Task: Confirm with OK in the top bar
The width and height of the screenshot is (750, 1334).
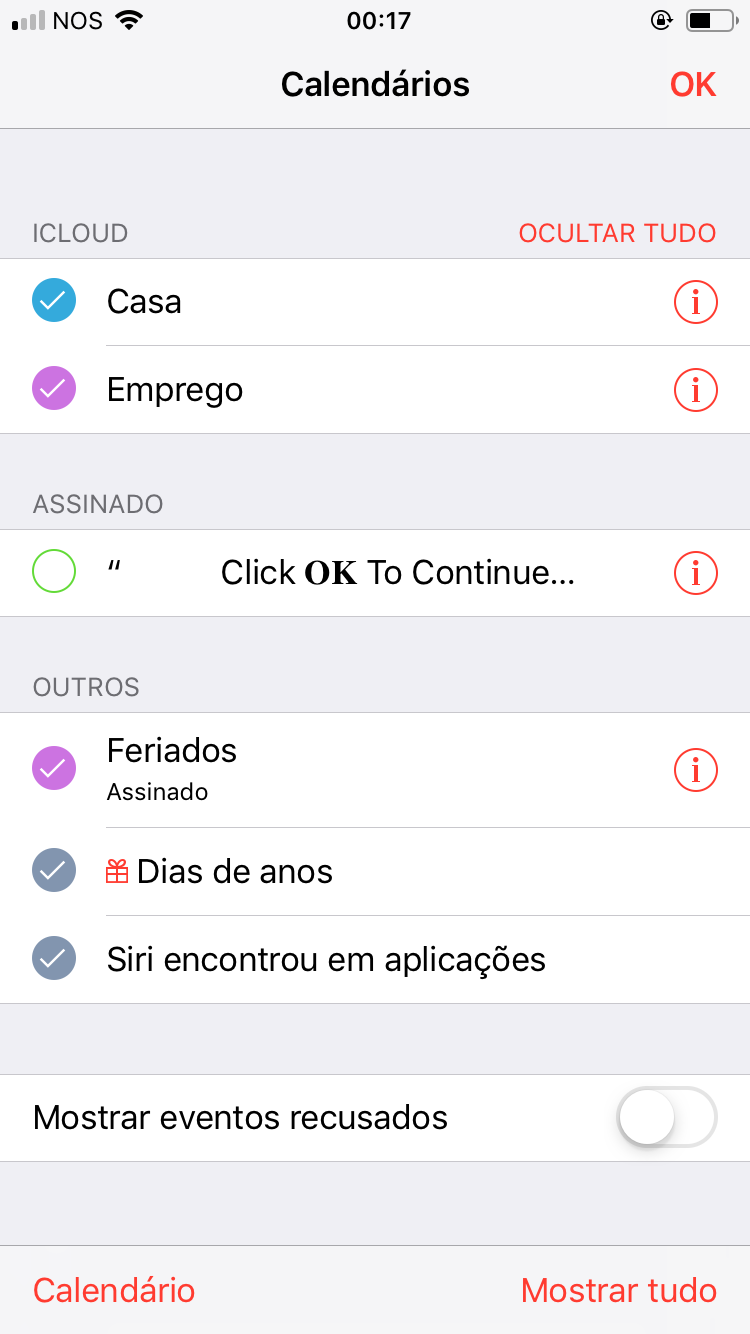Action: (692, 85)
